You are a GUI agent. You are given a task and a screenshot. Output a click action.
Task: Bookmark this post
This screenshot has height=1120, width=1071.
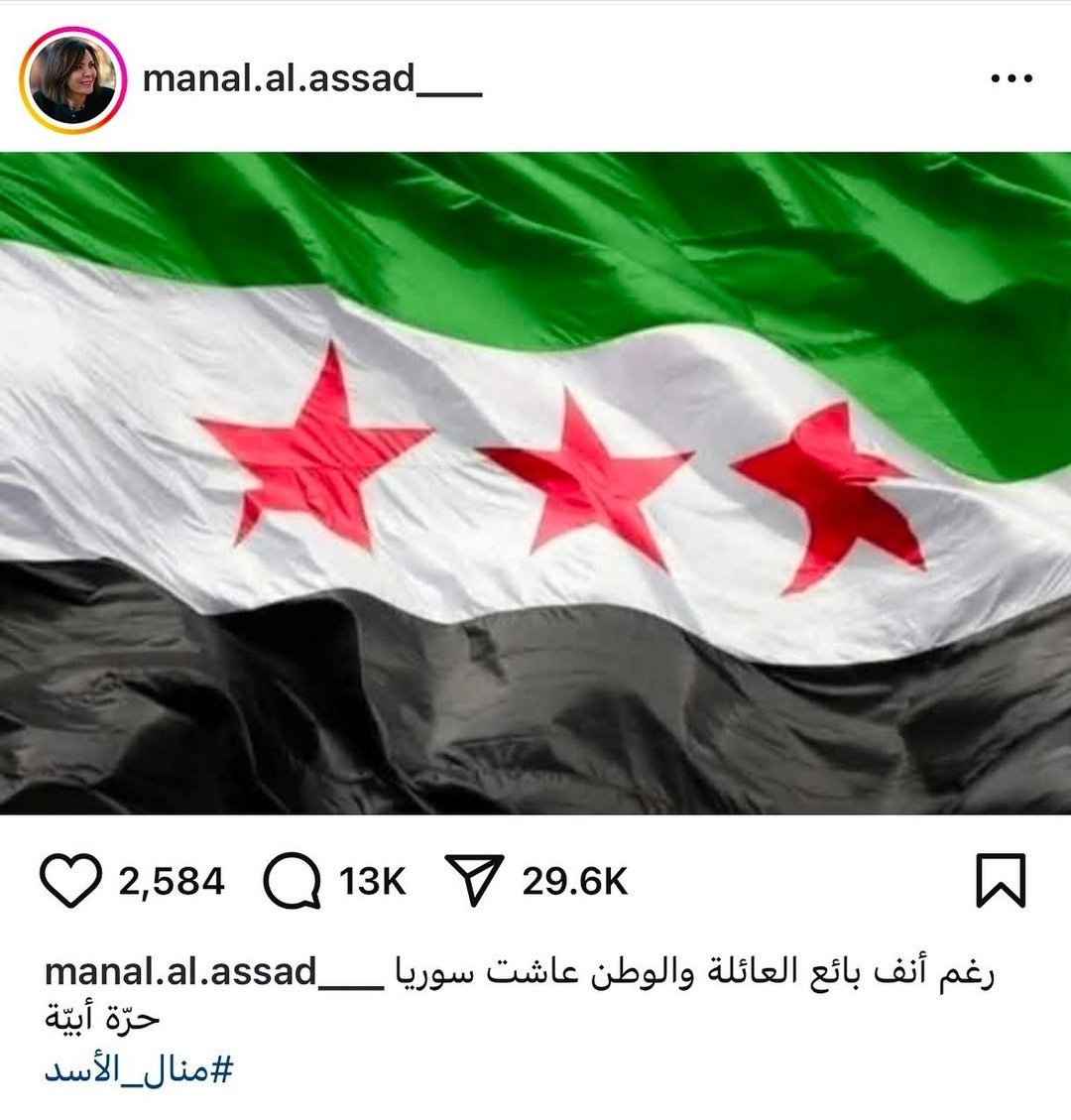(x=1001, y=880)
